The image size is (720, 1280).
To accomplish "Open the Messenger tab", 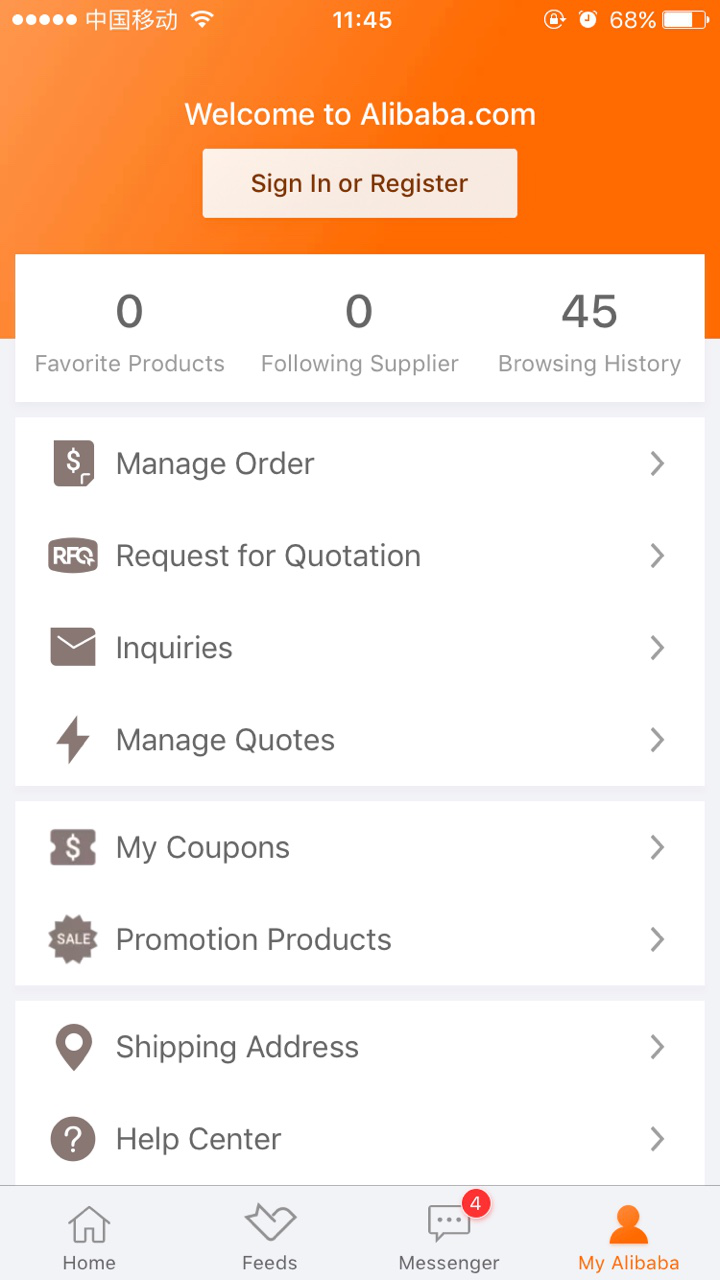I will pyautogui.click(x=449, y=1236).
